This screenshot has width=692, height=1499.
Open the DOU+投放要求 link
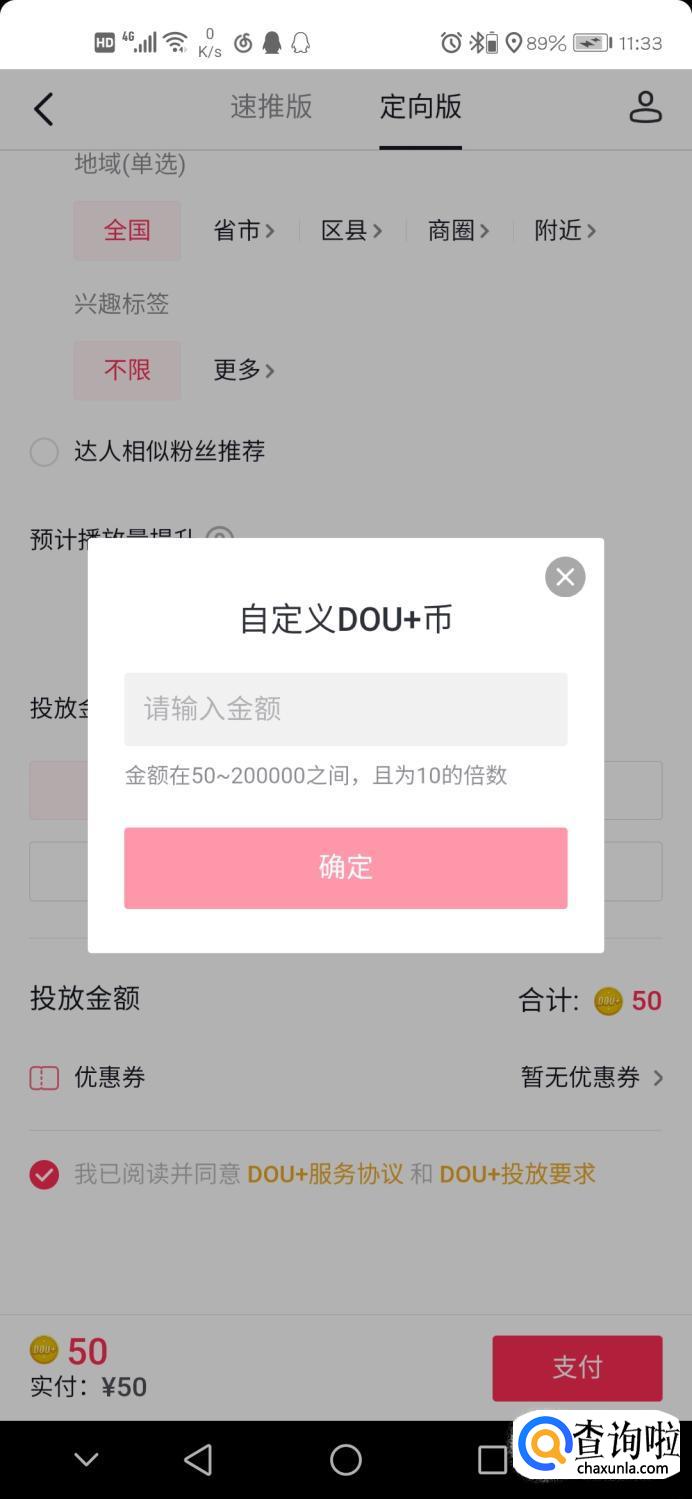click(517, 1174)
